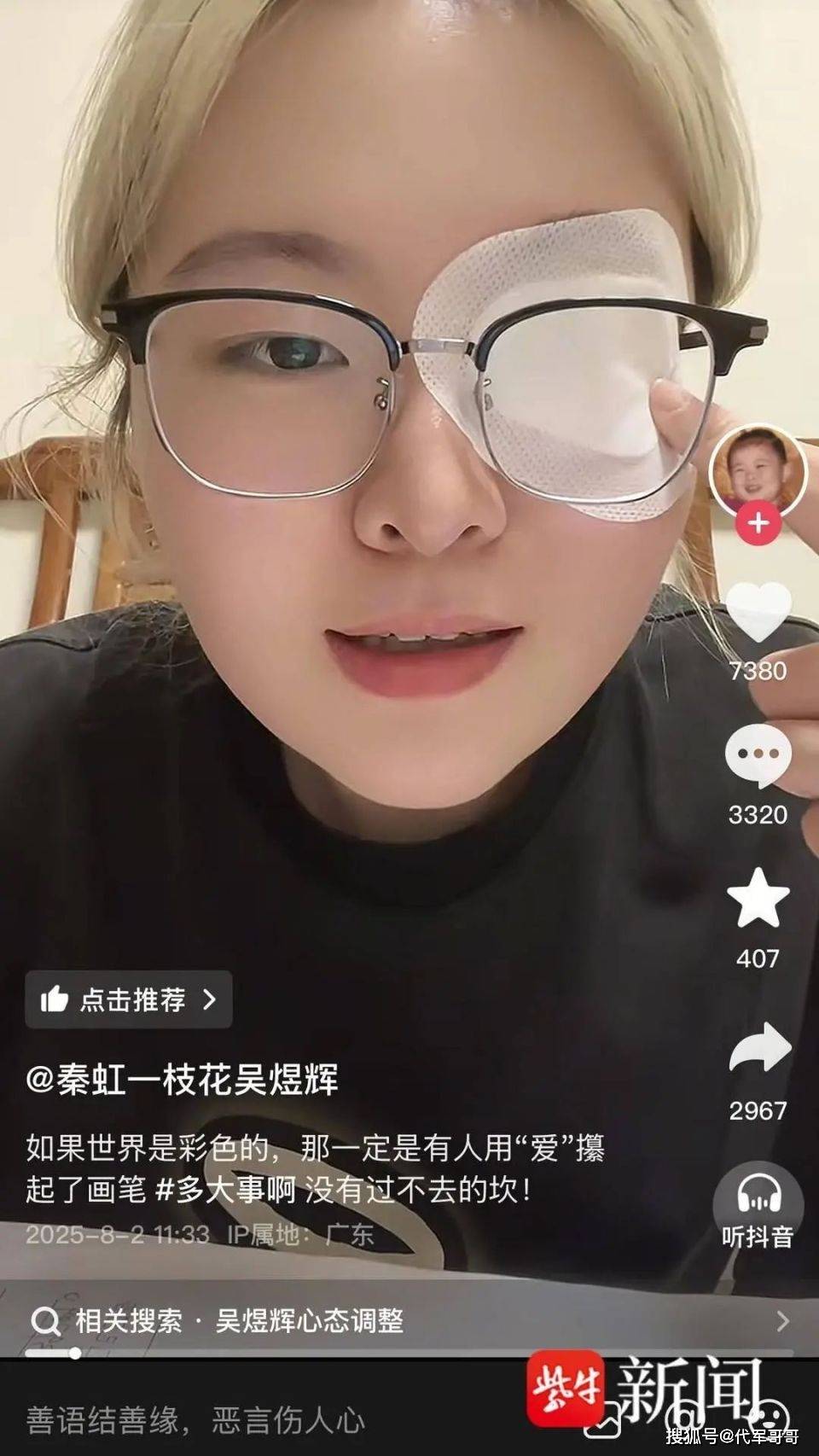Open the creator's profile avatar
The width and height of the screenshot is (819, 1456).
coord(758,472)
